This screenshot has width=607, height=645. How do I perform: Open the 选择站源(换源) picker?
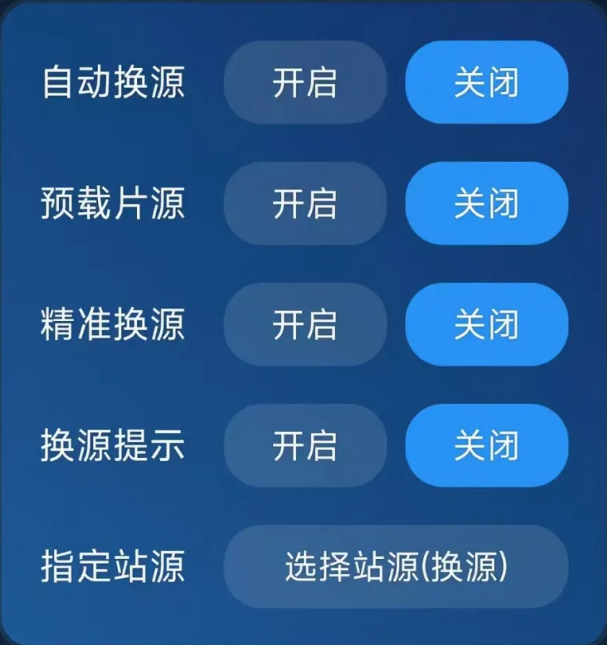pyautogui.click(x=396, y=567)
